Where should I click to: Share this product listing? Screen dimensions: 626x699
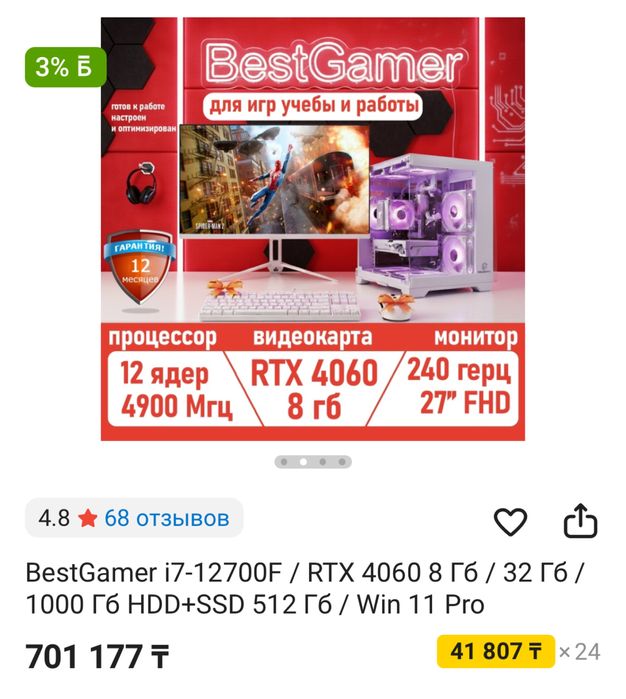pyautogui.click(x=580, y=521)
